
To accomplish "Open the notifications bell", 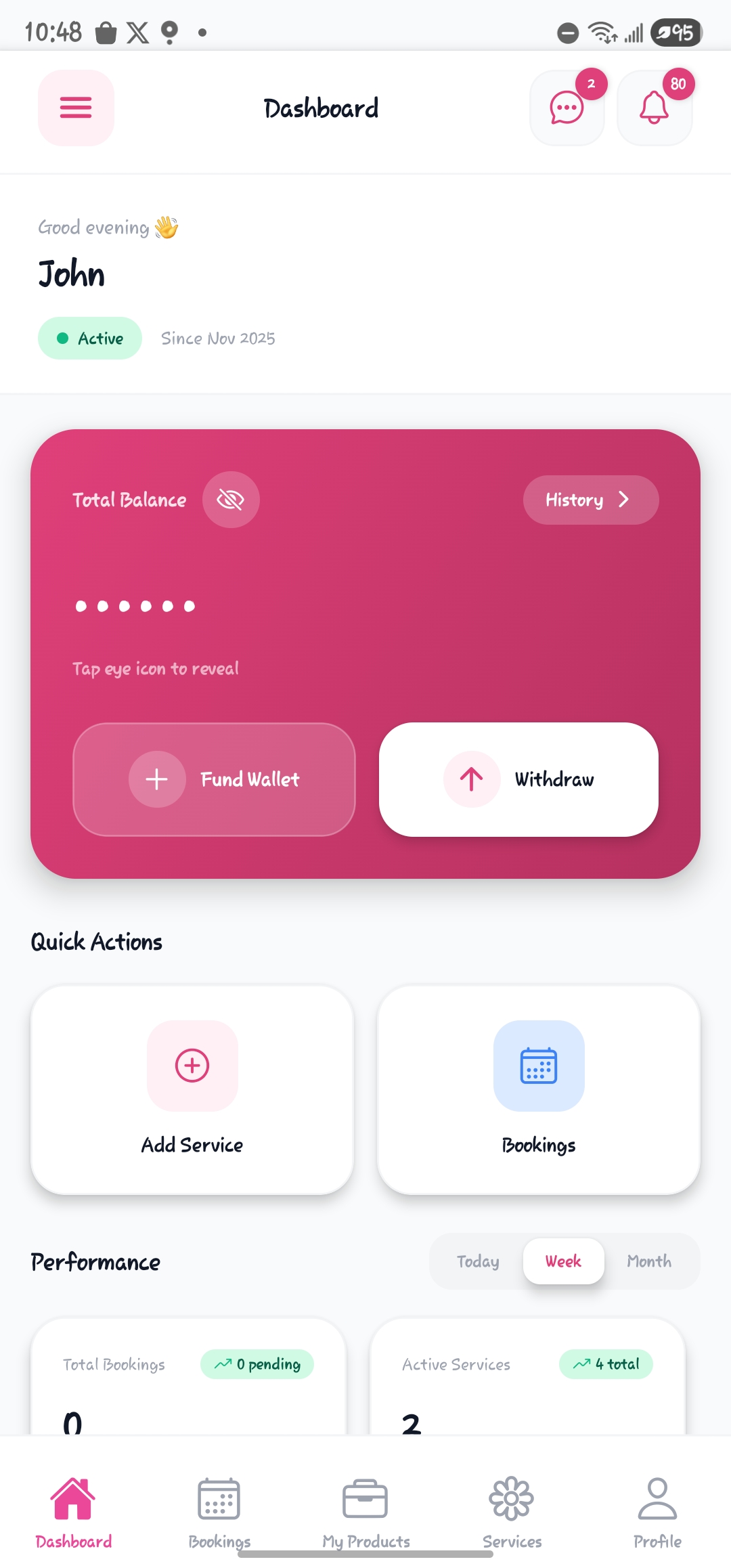I will coord(654,108).
